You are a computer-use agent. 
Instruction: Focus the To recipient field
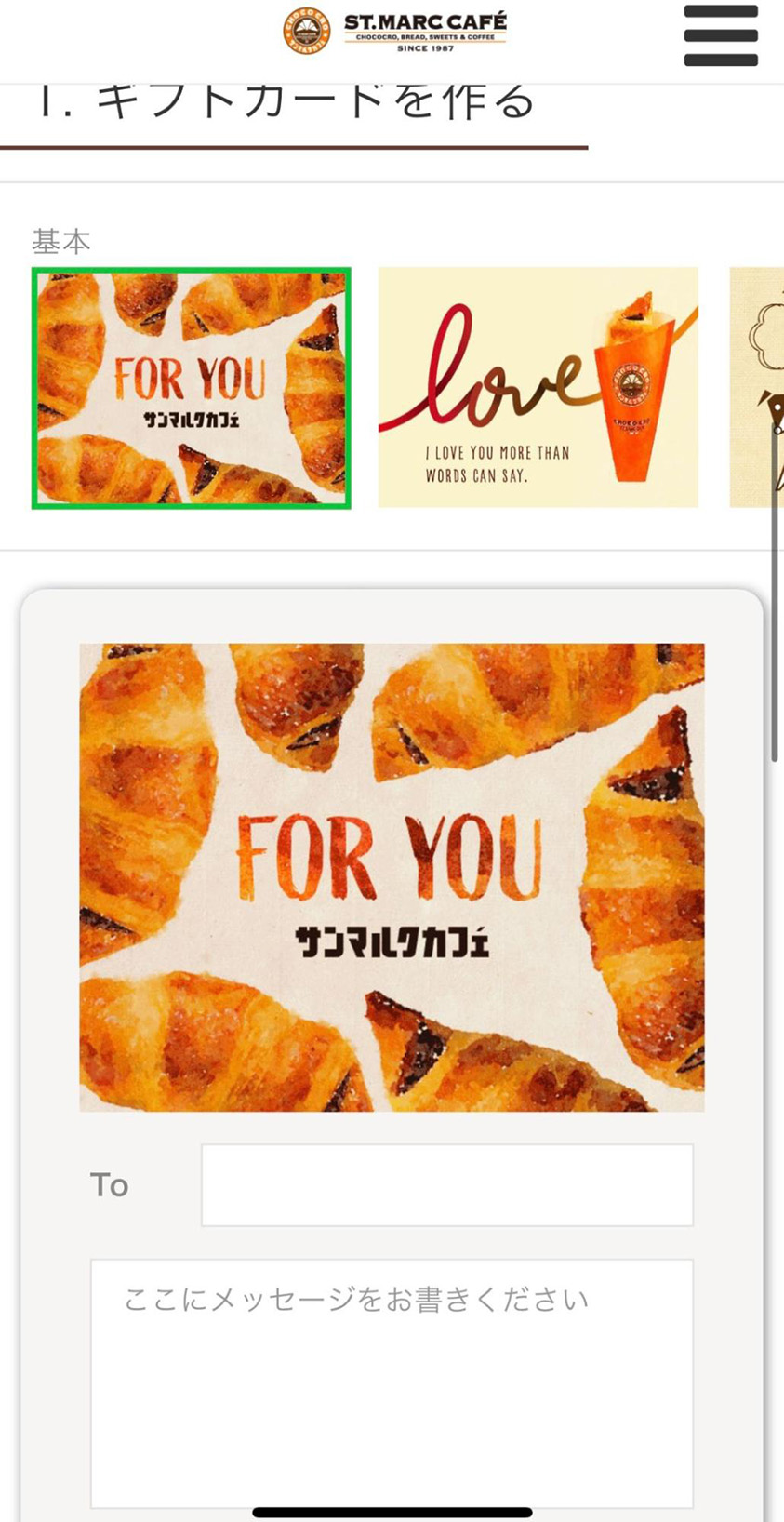[446, 1184]
